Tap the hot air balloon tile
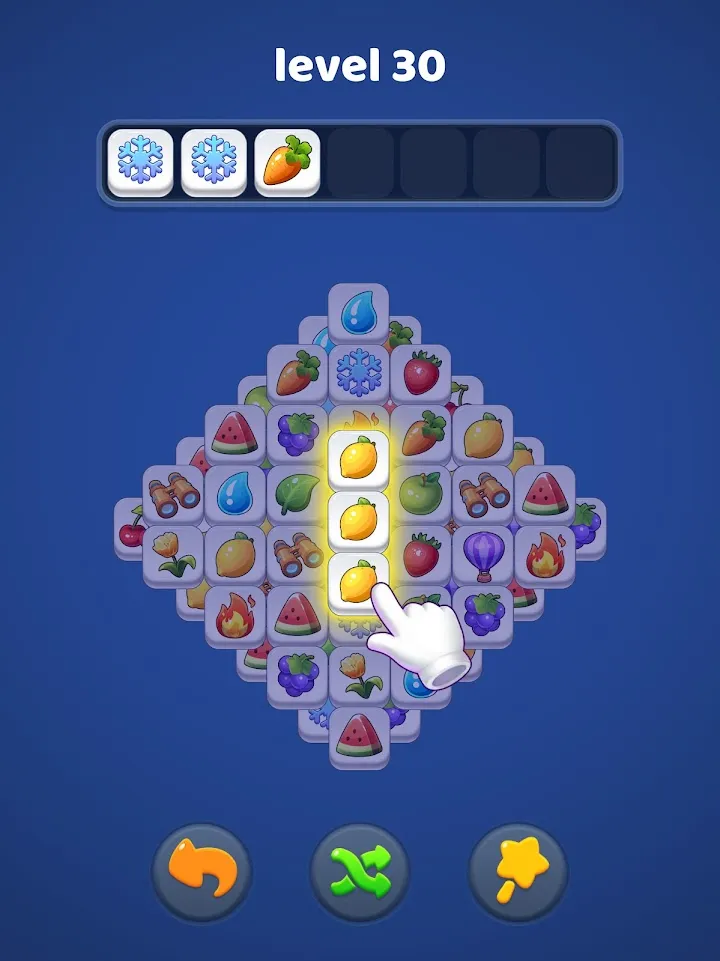The height and width of the screenshot is (961, 720). (x=483, y=555)
